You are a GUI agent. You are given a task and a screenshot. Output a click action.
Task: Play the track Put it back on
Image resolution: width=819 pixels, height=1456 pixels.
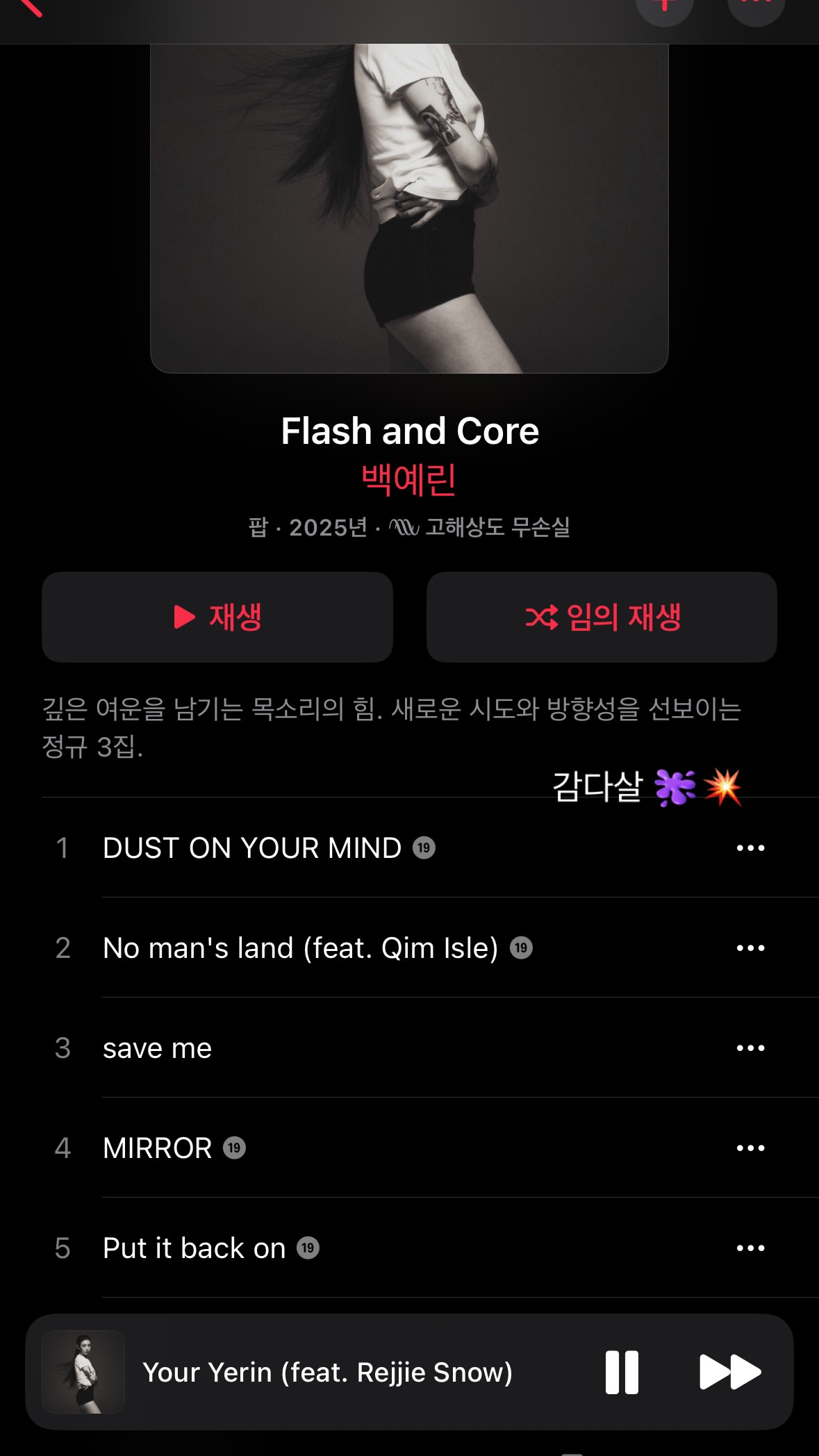(194, 1248)
